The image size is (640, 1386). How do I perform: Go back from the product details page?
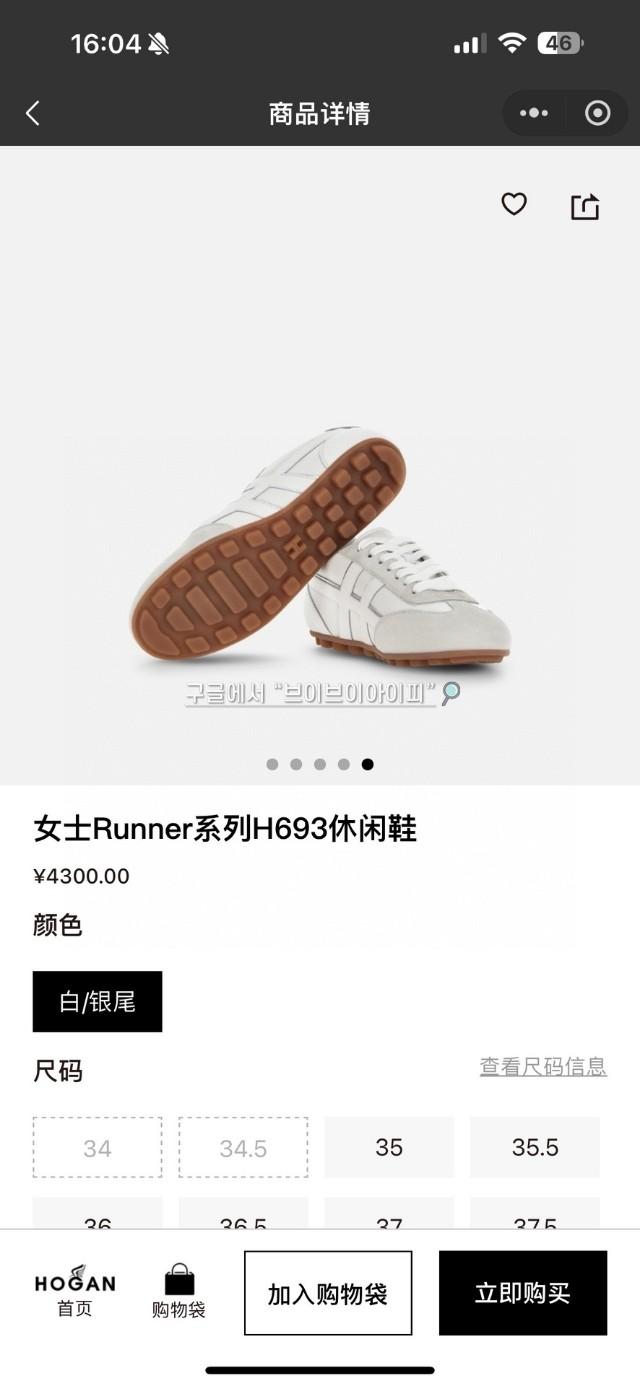pyautogui.click(x=33, y=113)
